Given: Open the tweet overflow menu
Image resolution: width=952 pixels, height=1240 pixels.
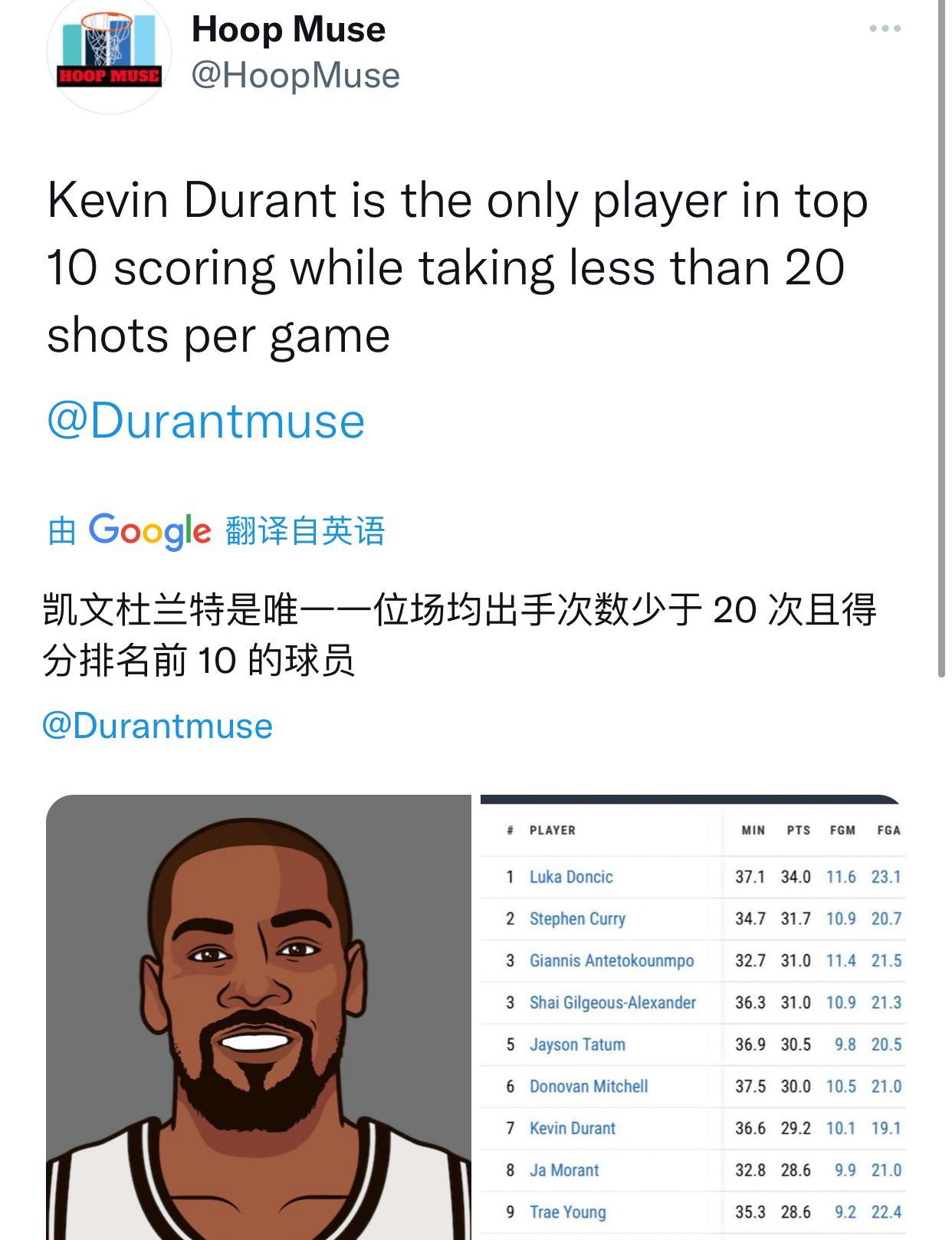Looking at the screenshot, I should (885, 29).
